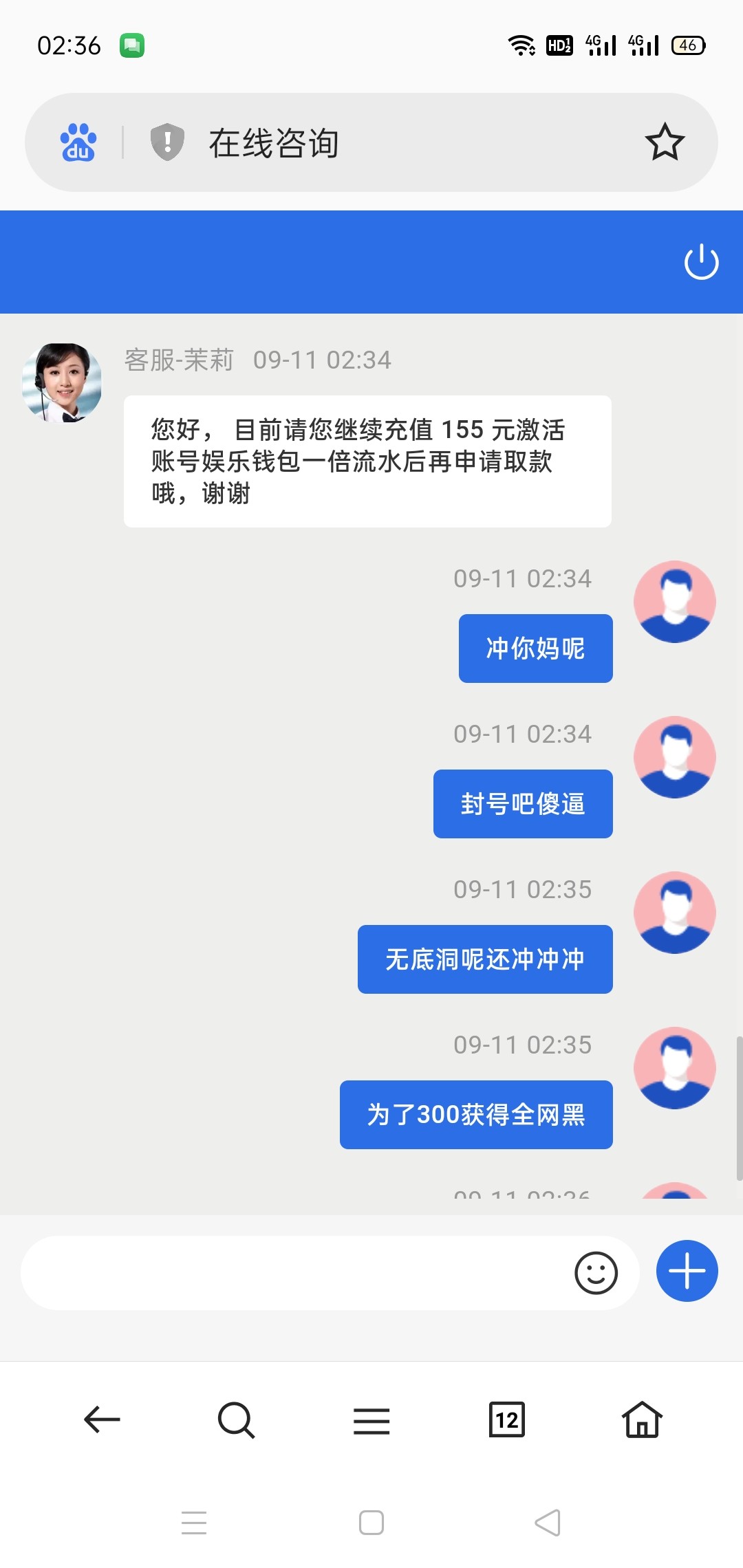Click the search icon in bottom bar
The width and height of the screenshot is (743, 1568).
coord(237,1420)
